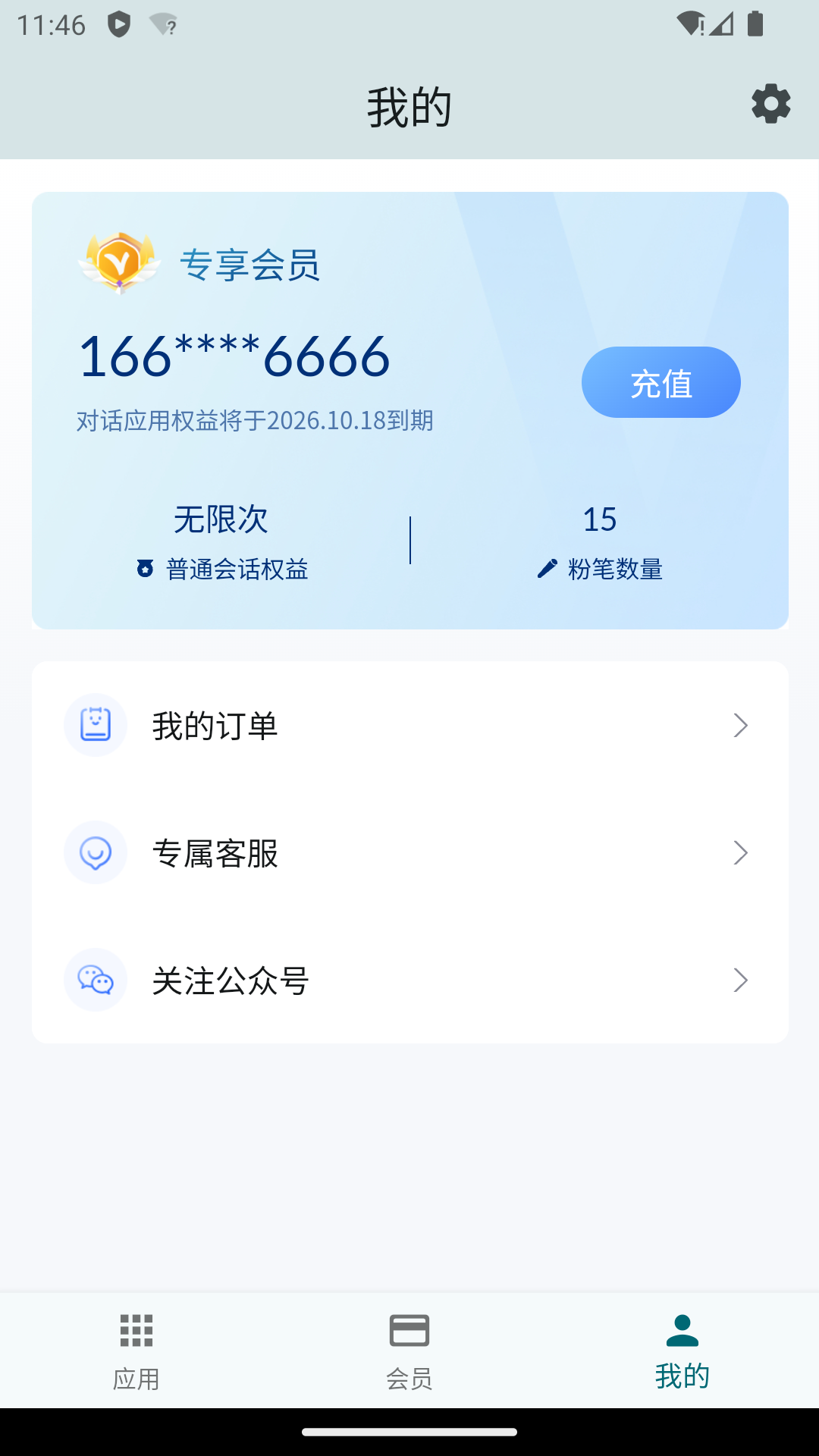Click the WeChat icon next to 关注公众号

(95, 980)
